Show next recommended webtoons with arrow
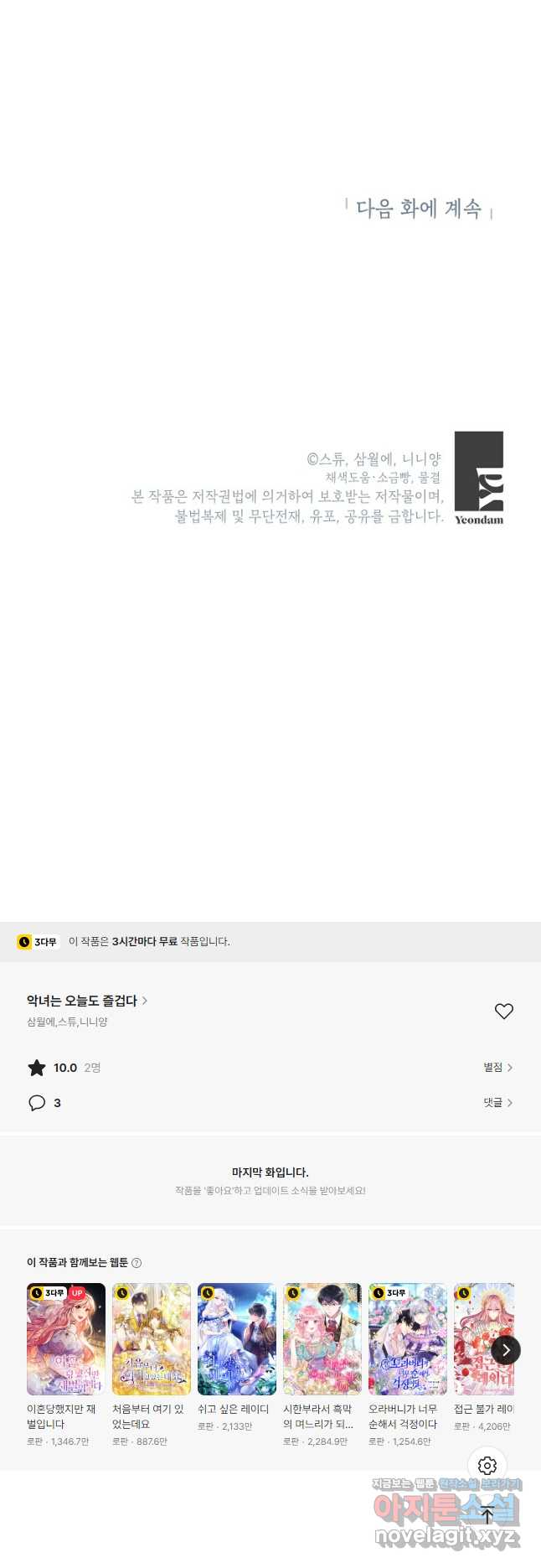 pos(505,1349)
